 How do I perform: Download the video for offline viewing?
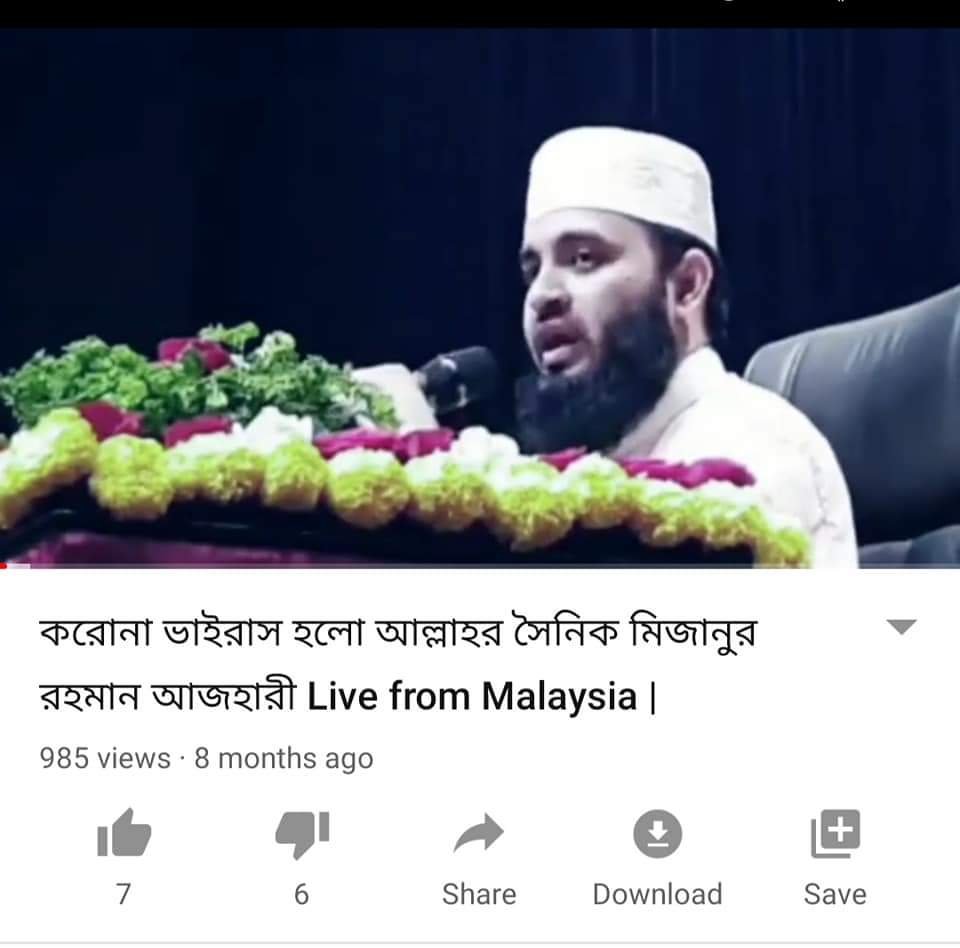click(657, 836)
